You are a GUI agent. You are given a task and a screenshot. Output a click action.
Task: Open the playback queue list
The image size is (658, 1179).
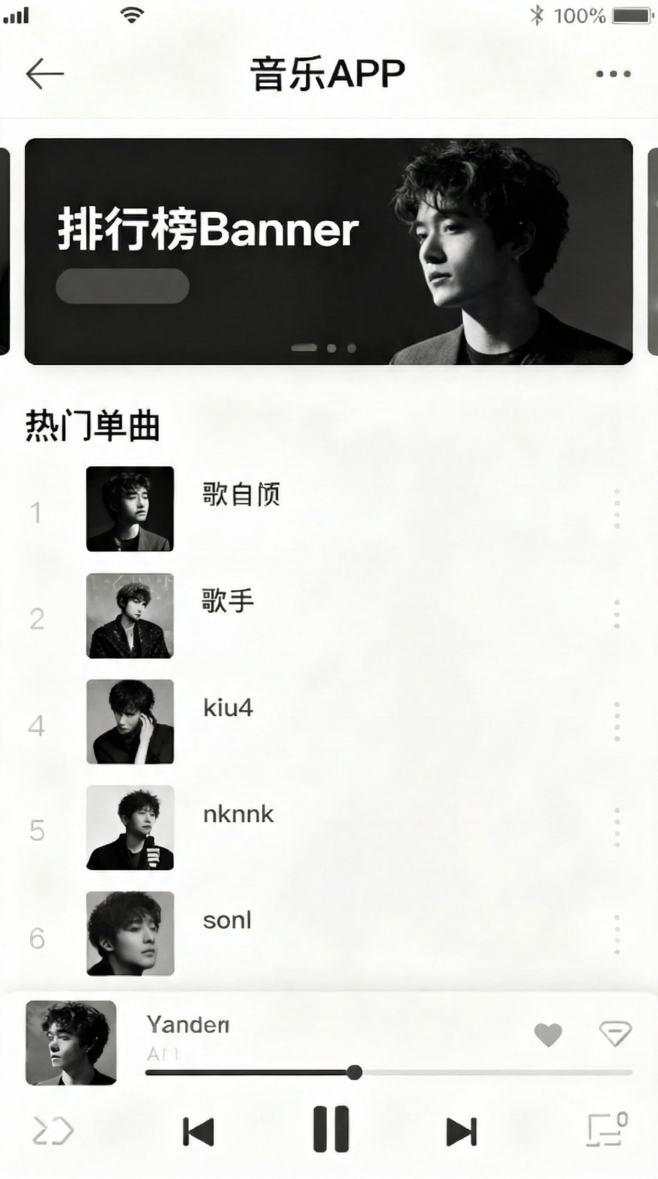(x=607, y=1129)
